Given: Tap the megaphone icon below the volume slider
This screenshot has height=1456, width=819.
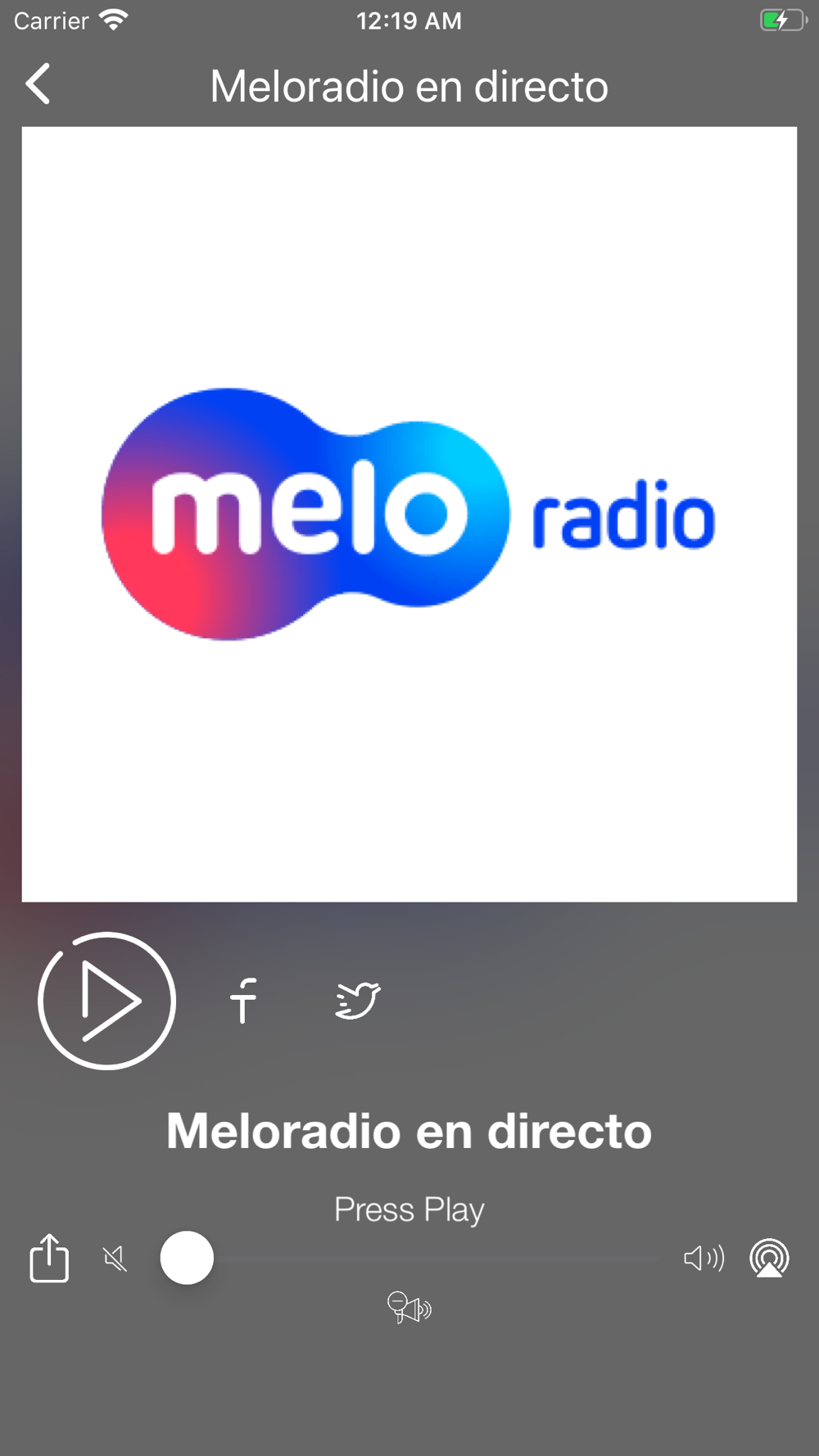Looking at the screenshot, I should [409, 1307].
